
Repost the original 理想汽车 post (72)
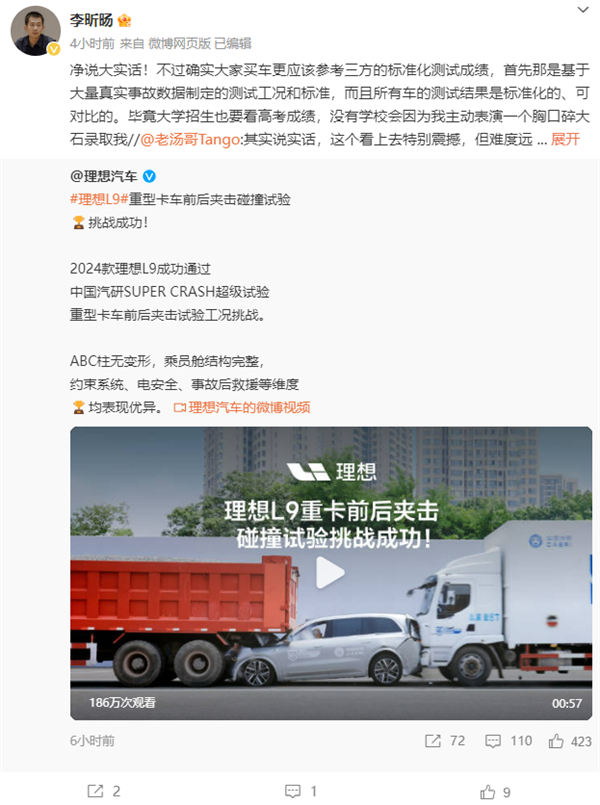point(445,741)
